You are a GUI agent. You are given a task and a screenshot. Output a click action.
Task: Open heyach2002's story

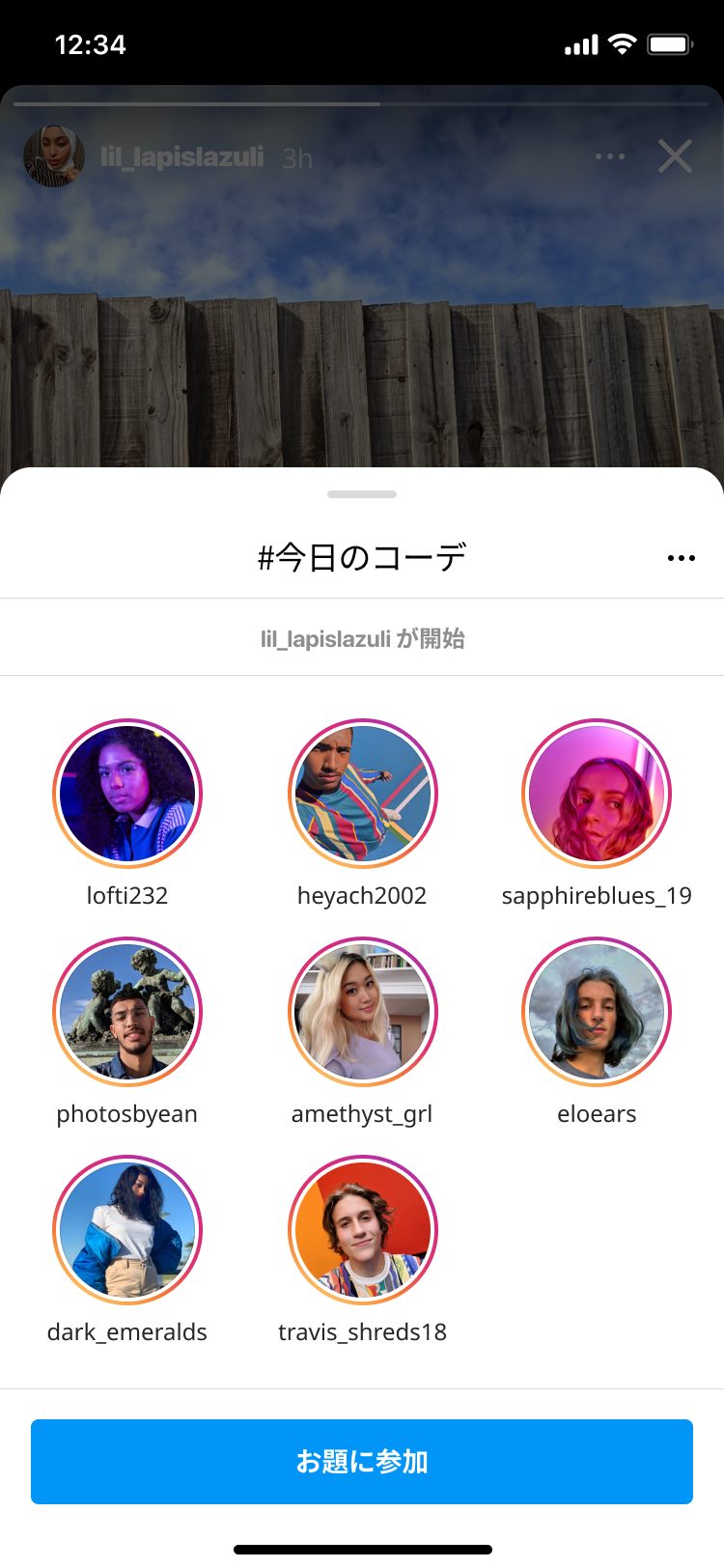362,794
